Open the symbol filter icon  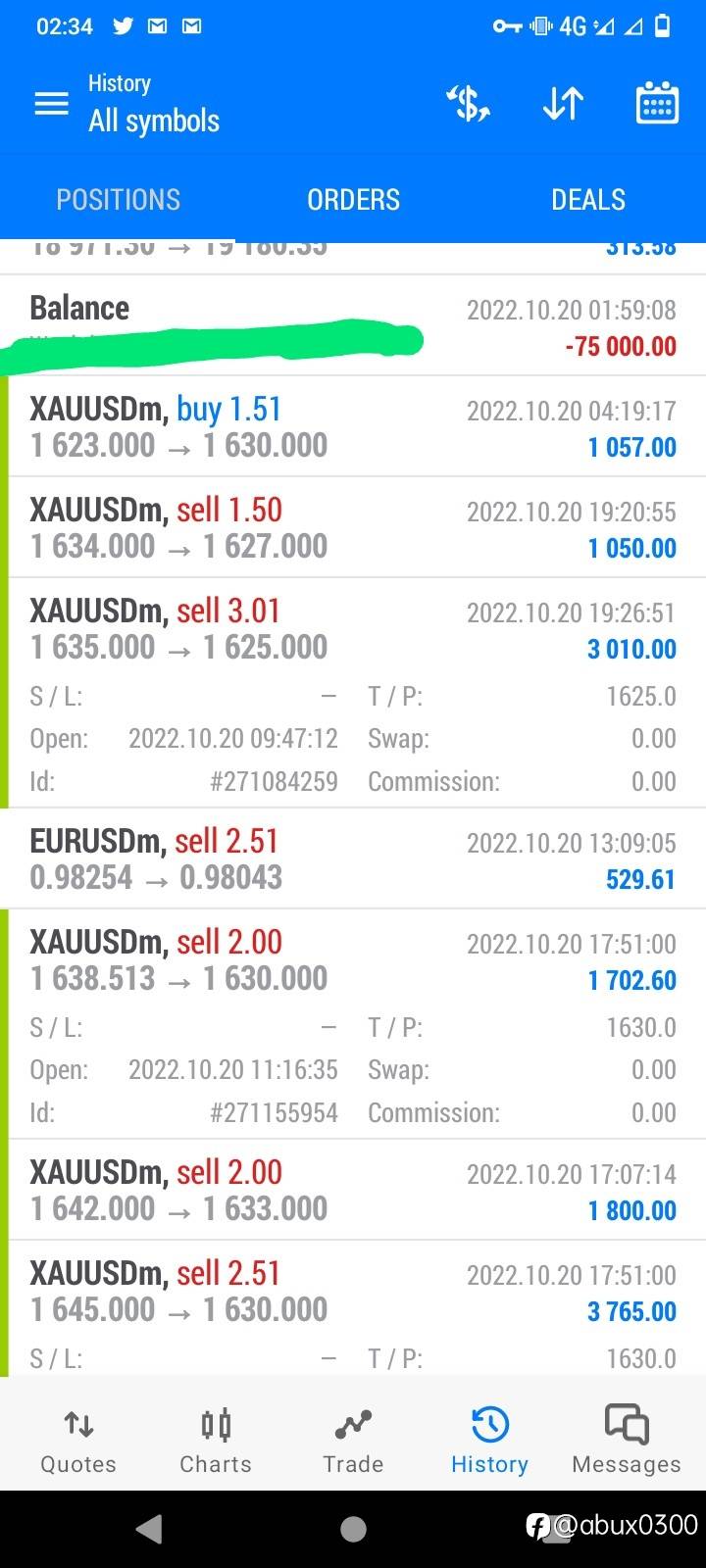pos(469,104)
